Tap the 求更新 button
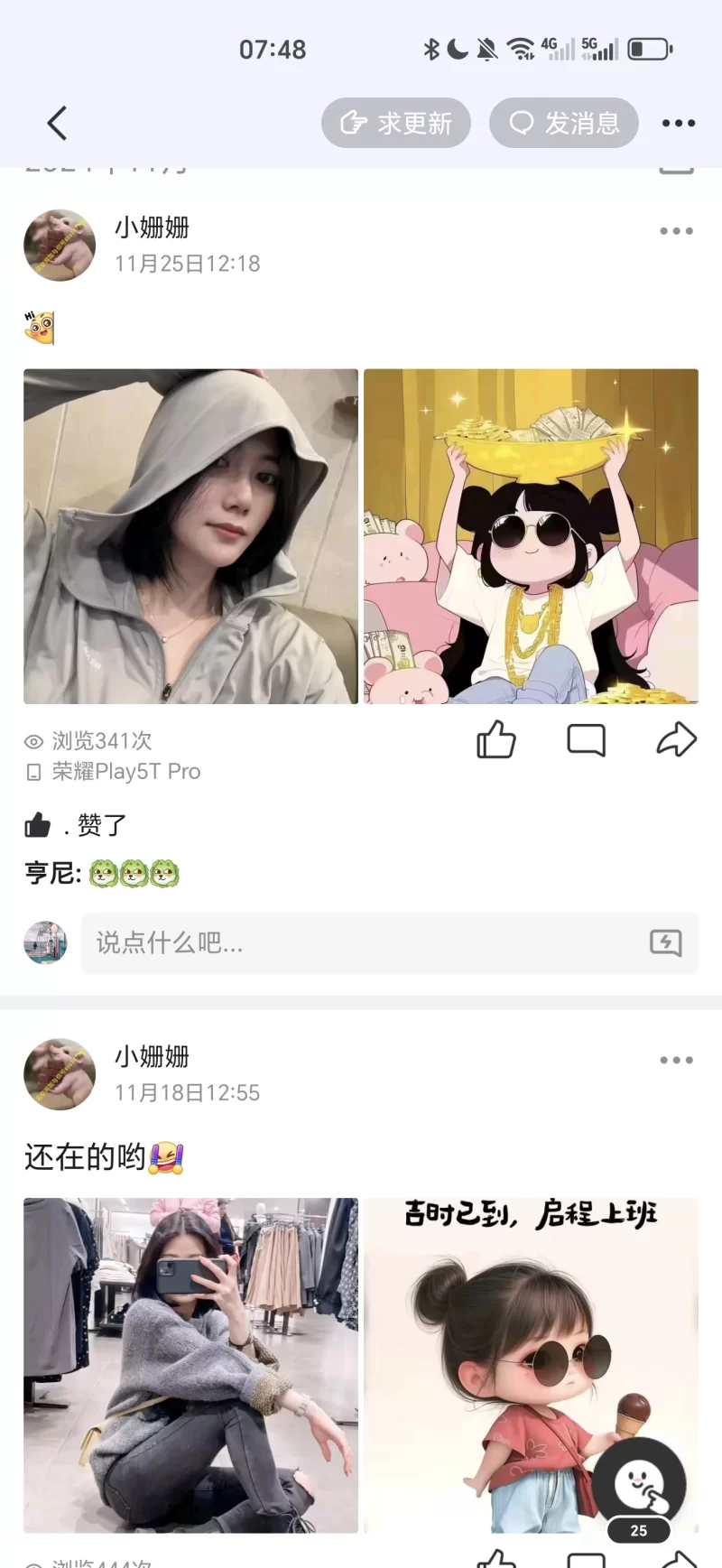722x1568 pixels. pyautogui.click(x=396, y=123)
